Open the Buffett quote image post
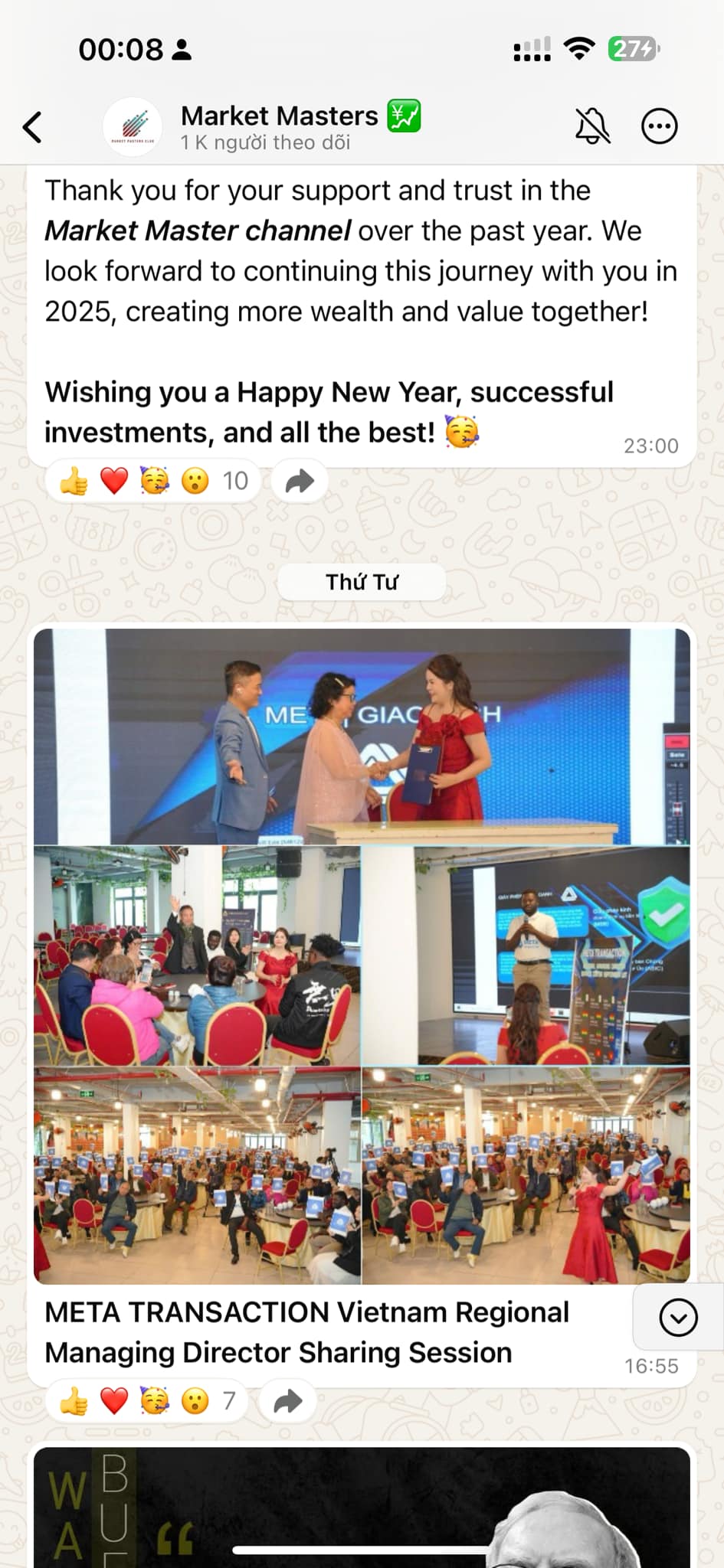This screenshot has height=1568, width=724. tap(362, 1507)
